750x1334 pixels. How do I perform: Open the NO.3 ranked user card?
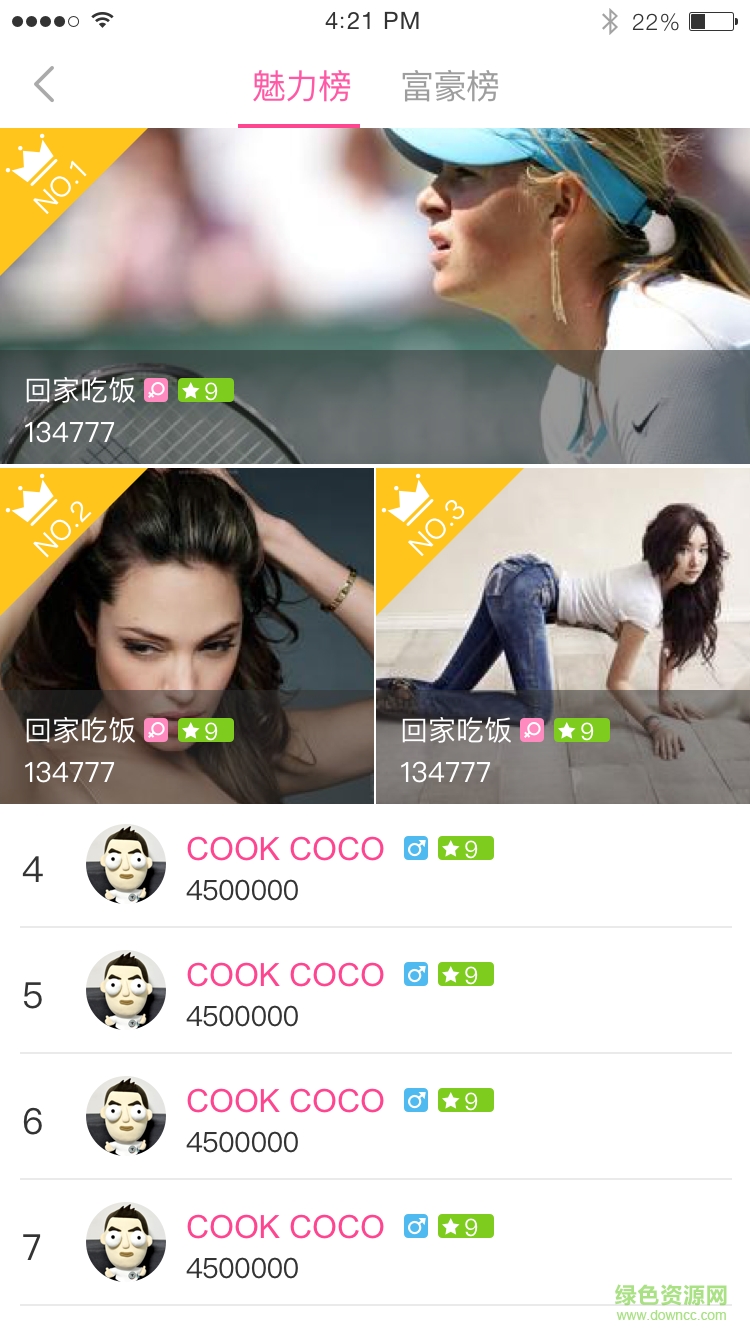point(563,636)
